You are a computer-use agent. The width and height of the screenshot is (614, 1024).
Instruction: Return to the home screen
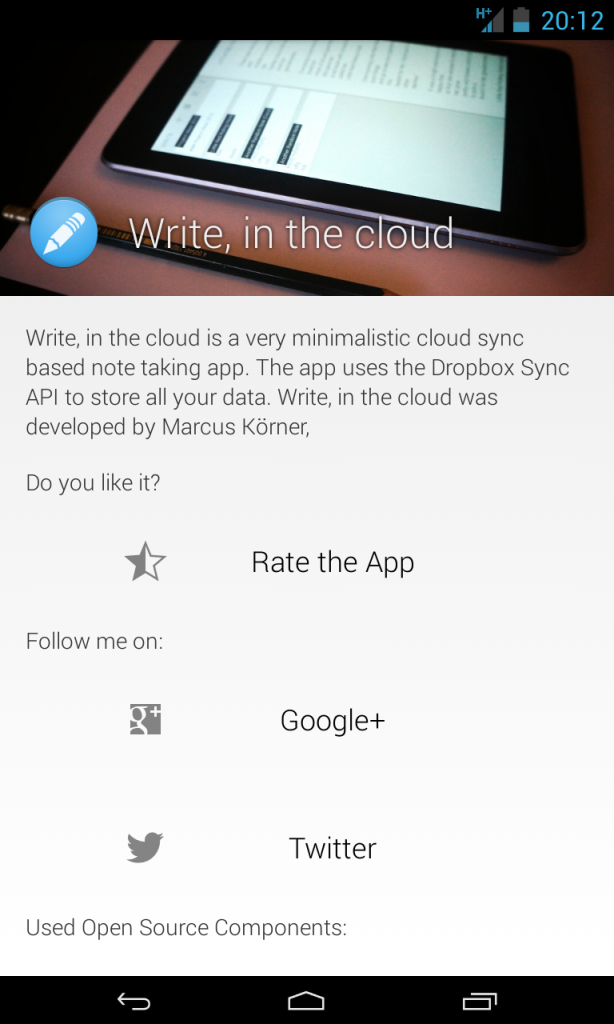[307, 1000]
